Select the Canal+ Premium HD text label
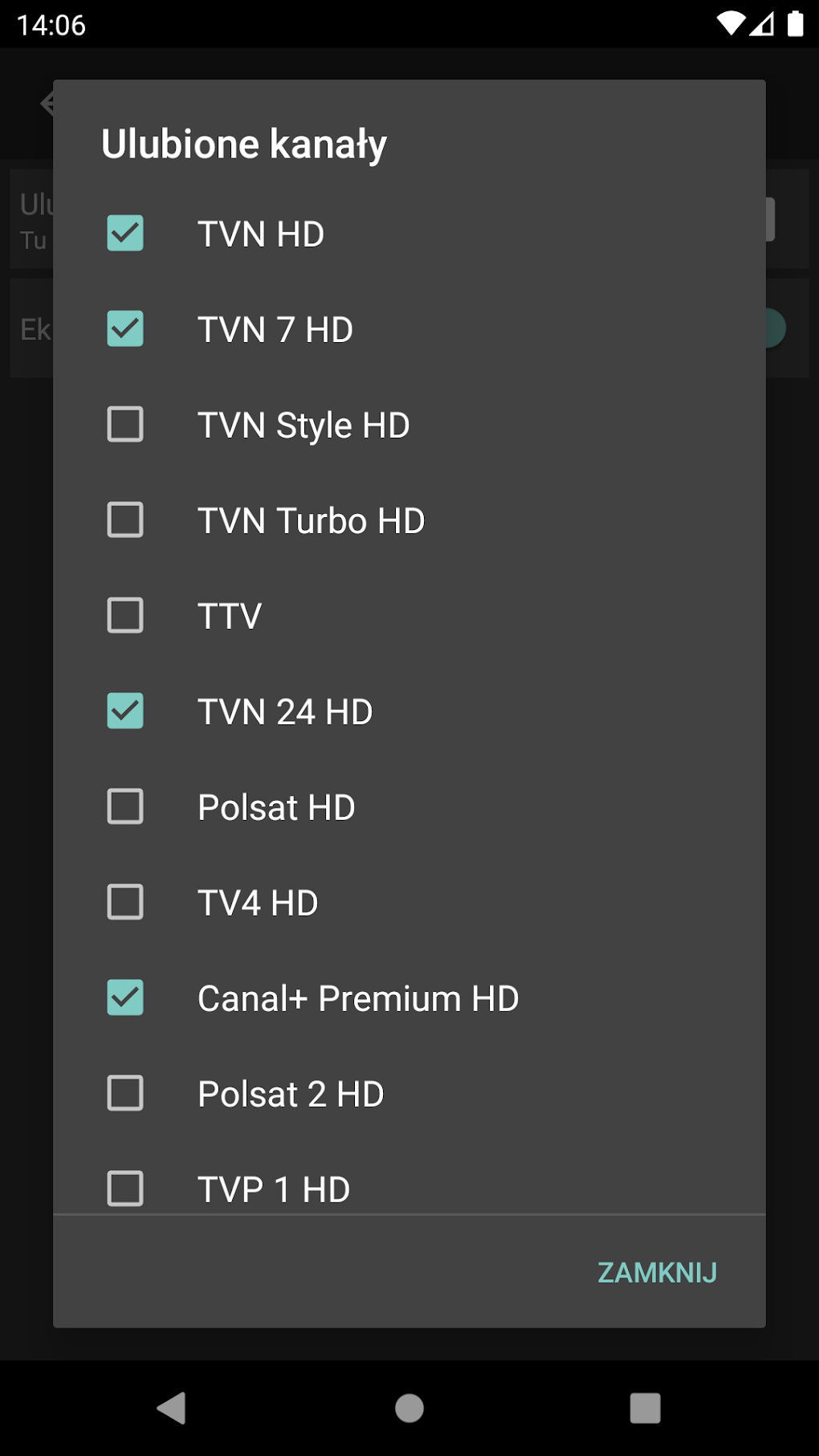This screenshot has height=1456, width=819. coord(358,997)
